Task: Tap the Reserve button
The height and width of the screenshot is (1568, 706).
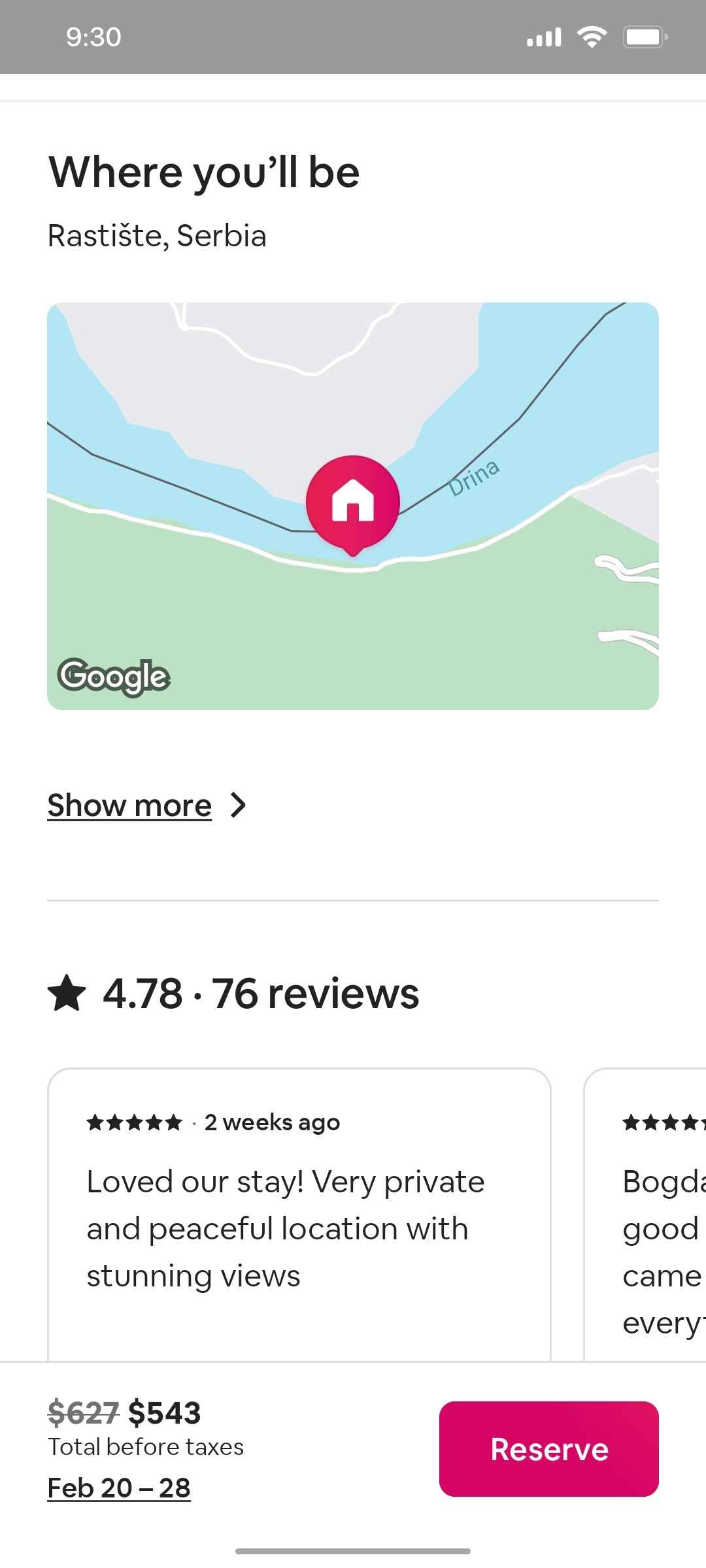Action: tap(548, 1449)
